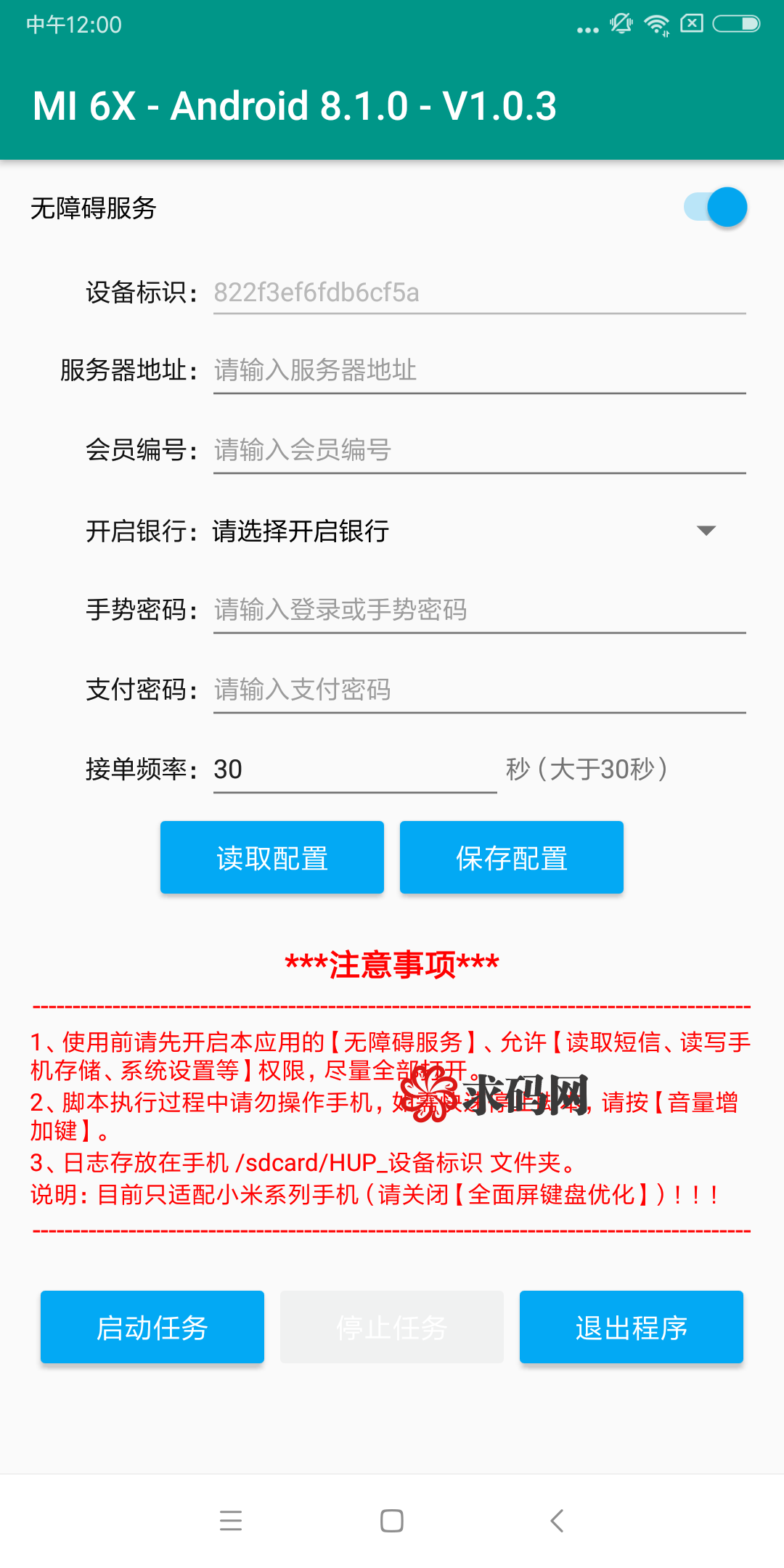Click the 支付密码 input field
The height and width of the screenshot is (1568, 784).
click(479, 690)
